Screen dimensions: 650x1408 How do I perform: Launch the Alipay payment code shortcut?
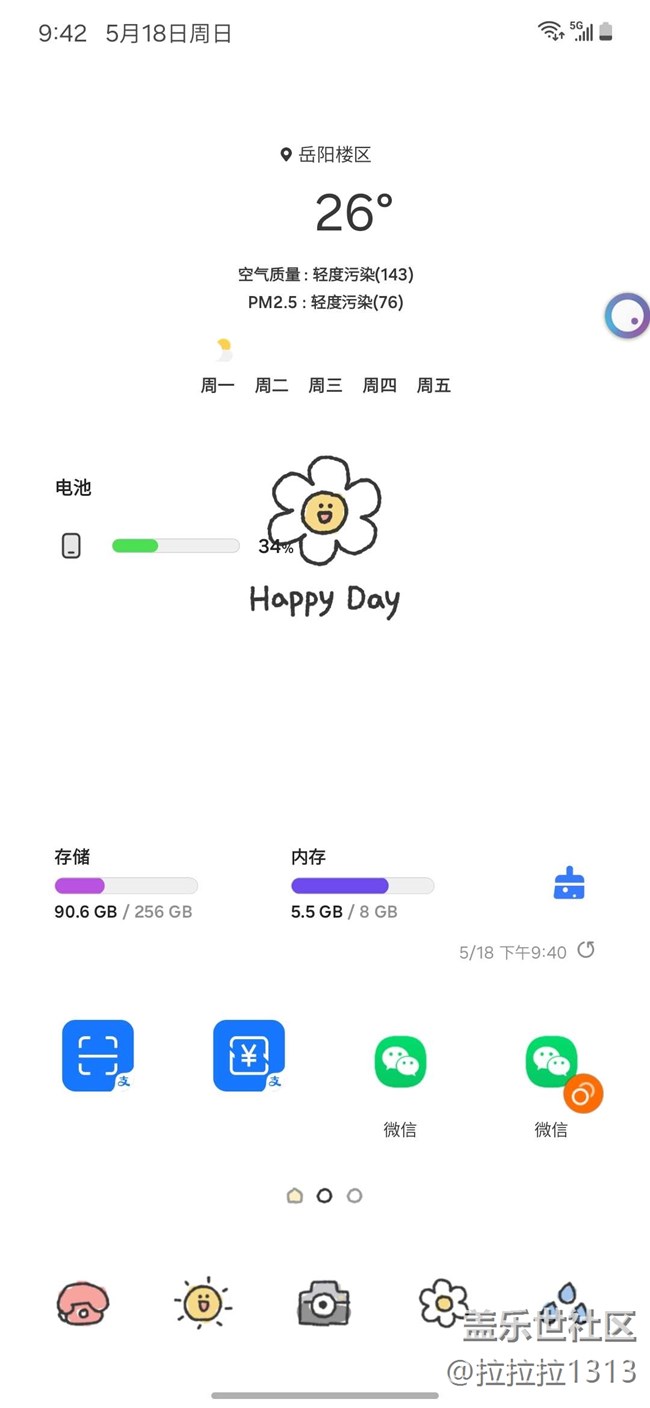coord(249,1056)
